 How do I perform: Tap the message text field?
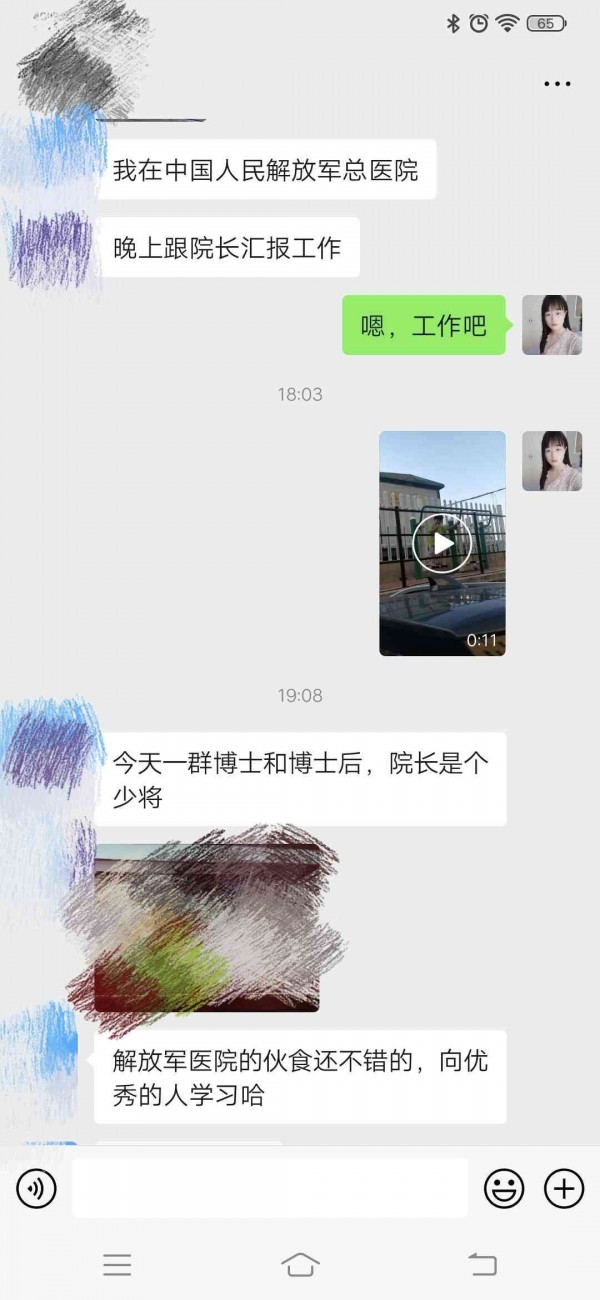coord(270,1189)
